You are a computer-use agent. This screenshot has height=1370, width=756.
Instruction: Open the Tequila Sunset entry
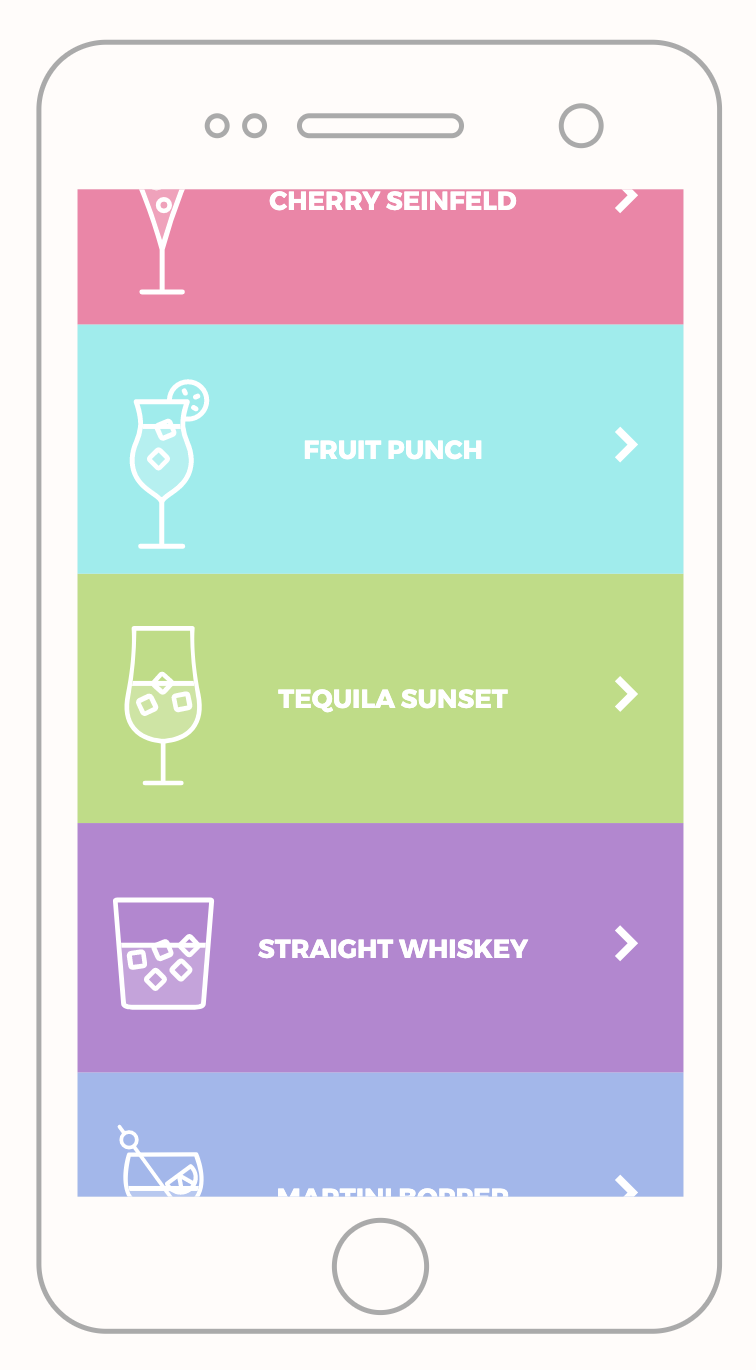pos(380,698)
